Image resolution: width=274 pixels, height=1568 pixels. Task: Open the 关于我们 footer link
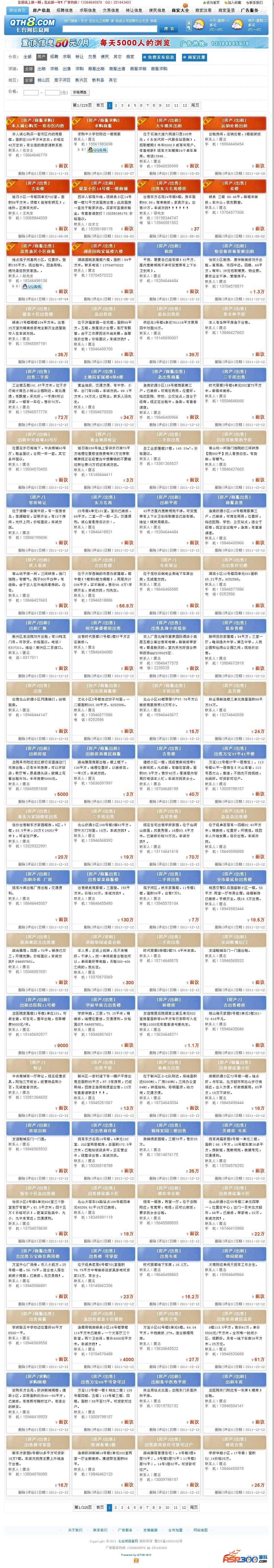(x=75, y=1530)
